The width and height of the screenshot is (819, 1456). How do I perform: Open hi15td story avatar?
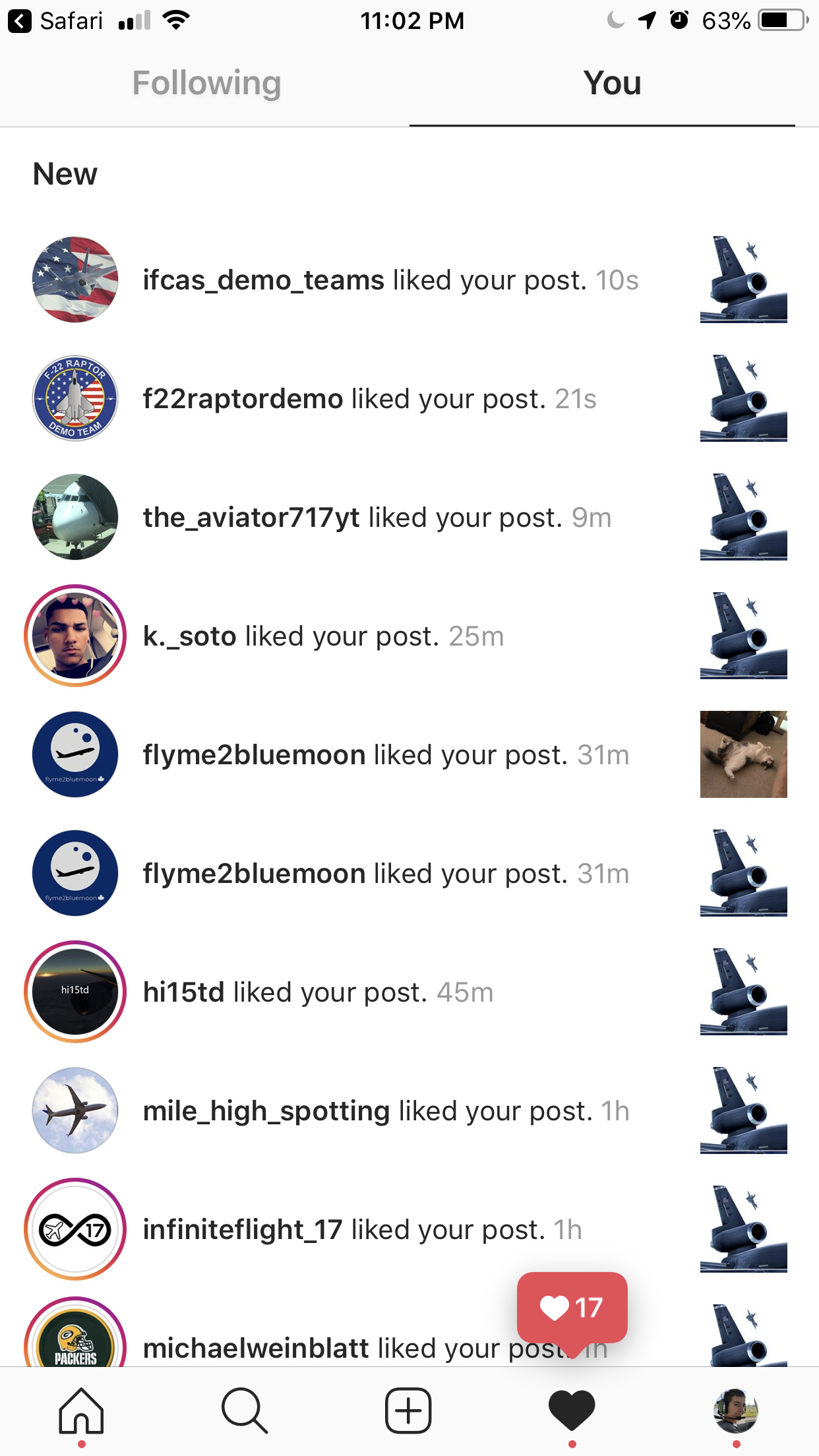75,992
